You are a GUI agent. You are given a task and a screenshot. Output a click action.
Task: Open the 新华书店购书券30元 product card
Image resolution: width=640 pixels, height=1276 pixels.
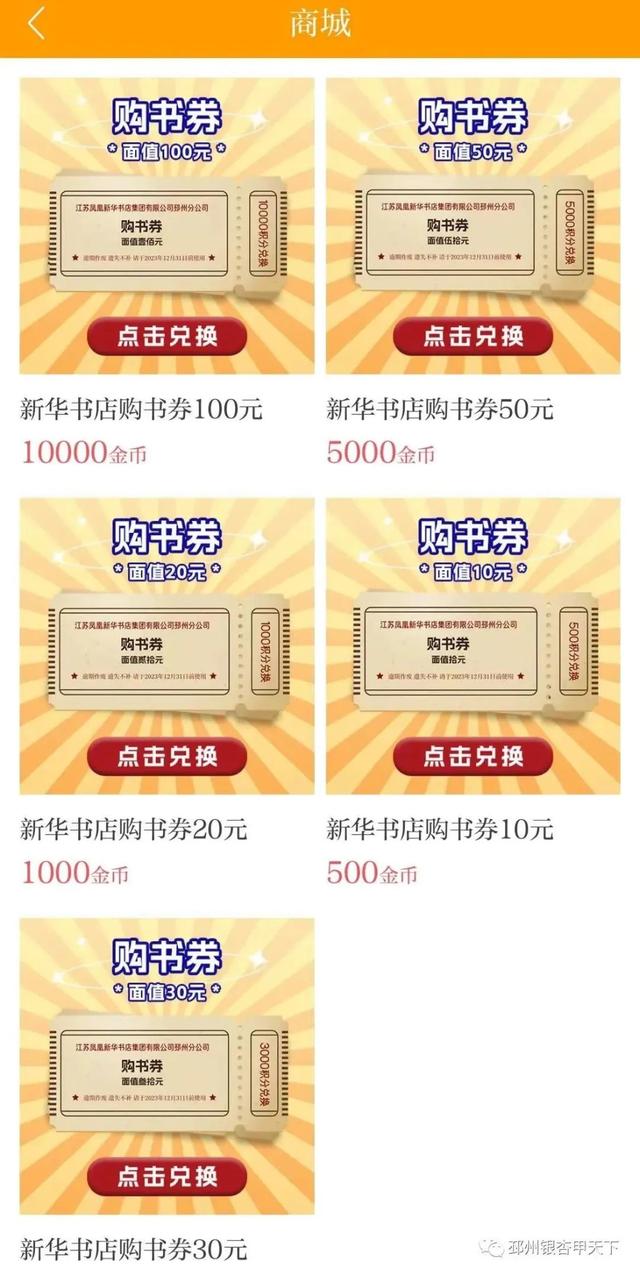tap(167, 1067)
